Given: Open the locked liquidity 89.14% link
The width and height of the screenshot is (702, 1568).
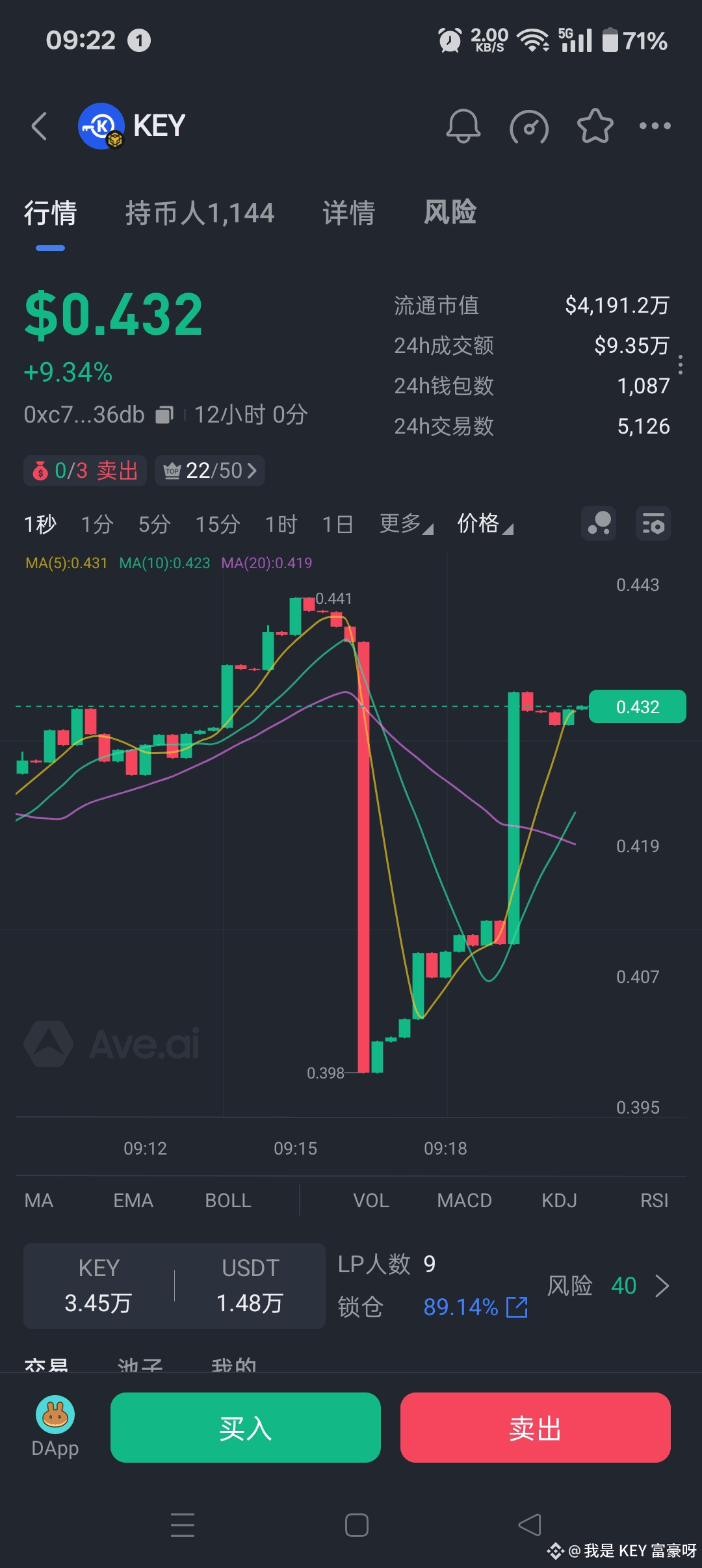Looking at the screenshot, I should point(475,1307).
